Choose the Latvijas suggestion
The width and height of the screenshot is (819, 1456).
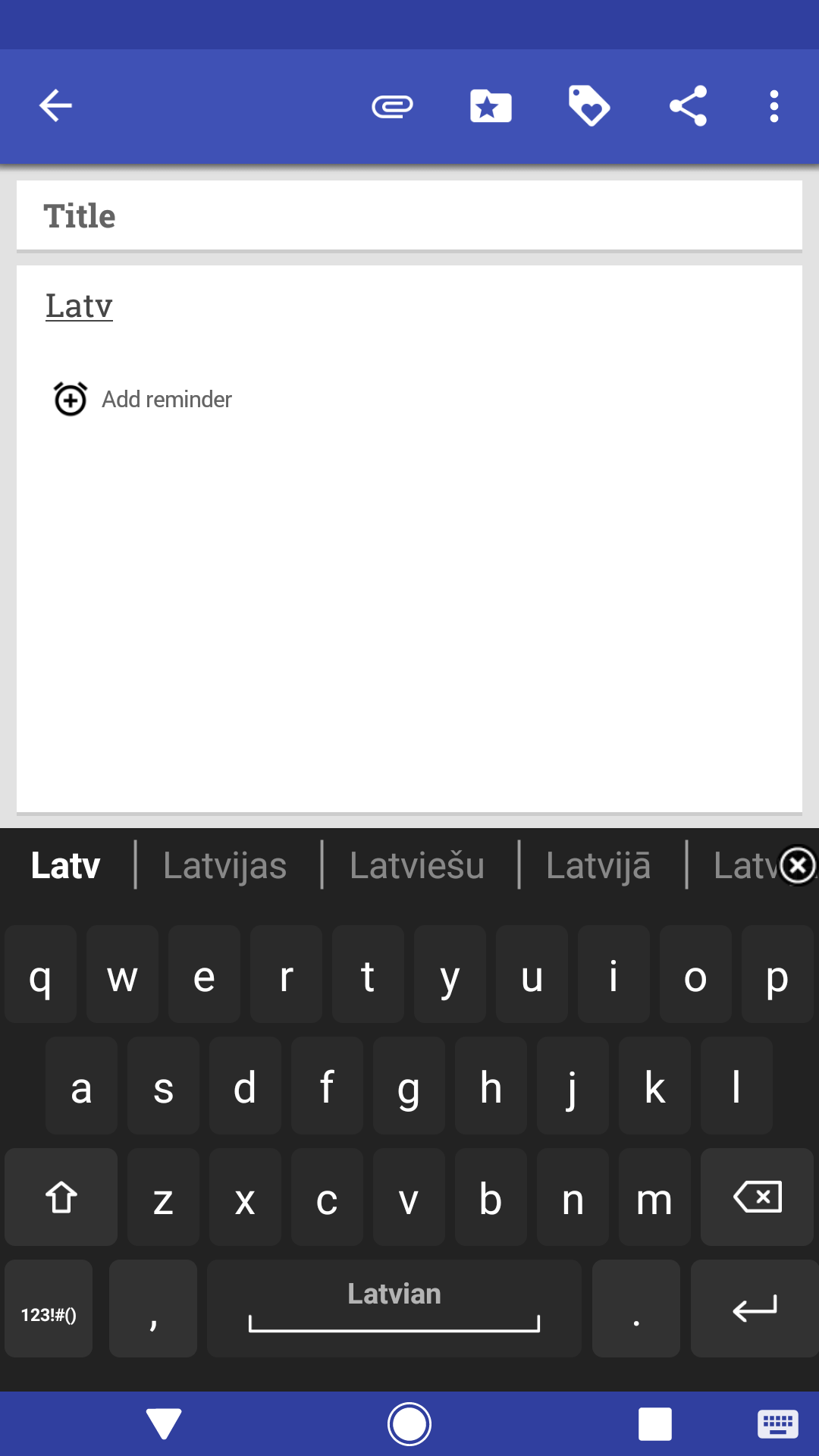click(x=224, y=865)
